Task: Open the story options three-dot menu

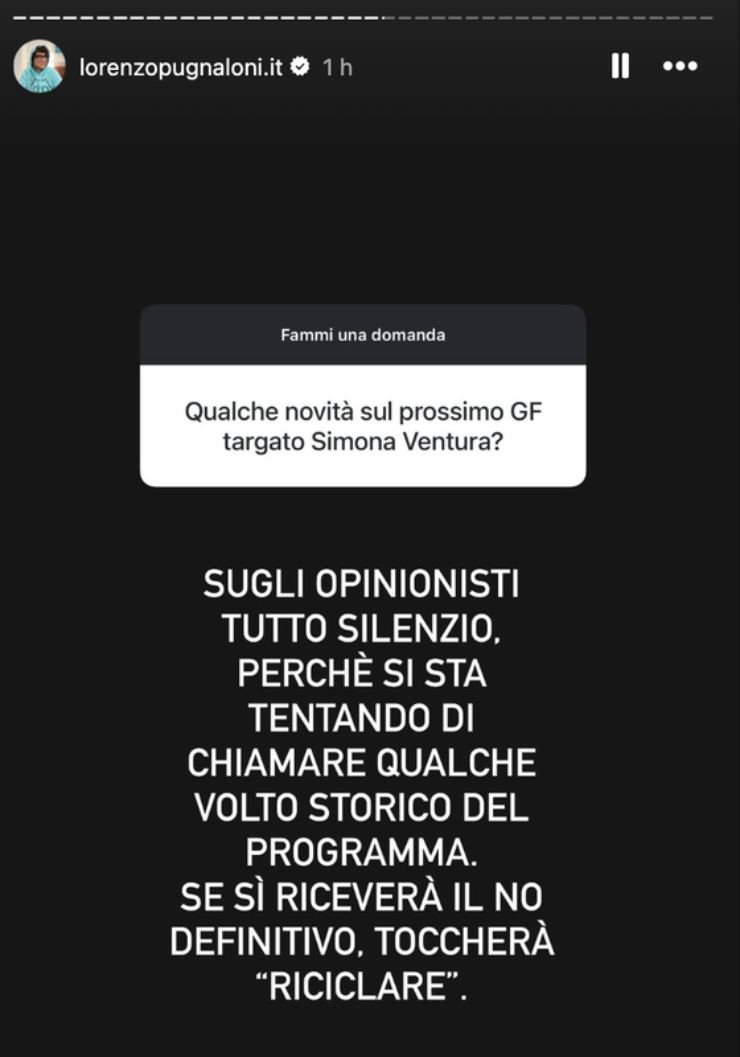Action: pyautogui.click(x=680, y=66)
